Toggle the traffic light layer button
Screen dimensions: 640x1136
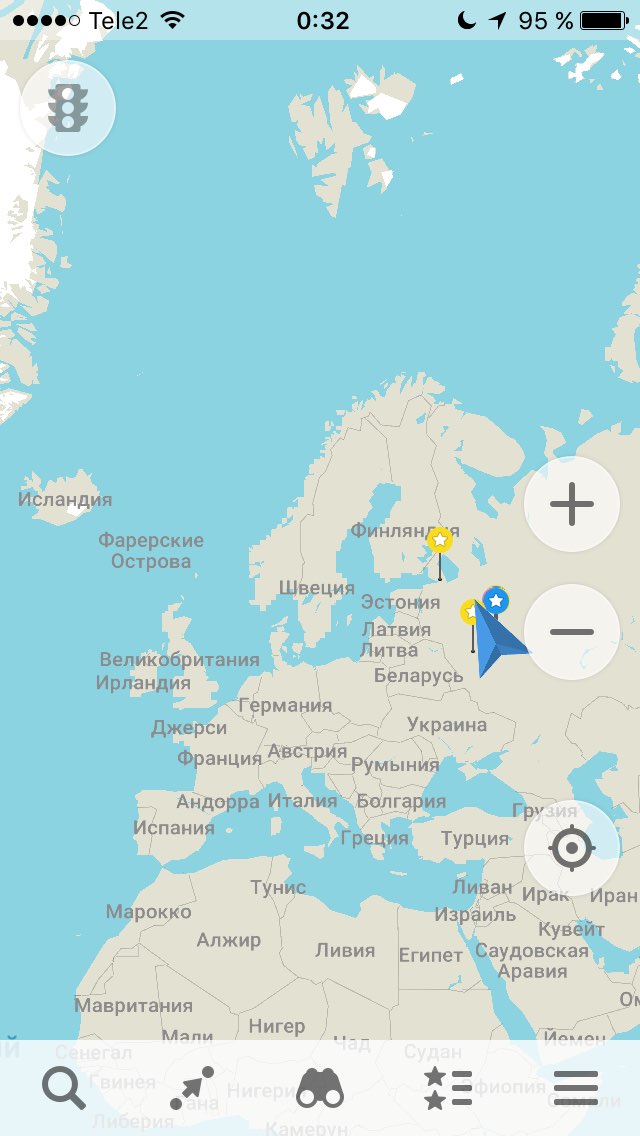click(x=67, y=108)
